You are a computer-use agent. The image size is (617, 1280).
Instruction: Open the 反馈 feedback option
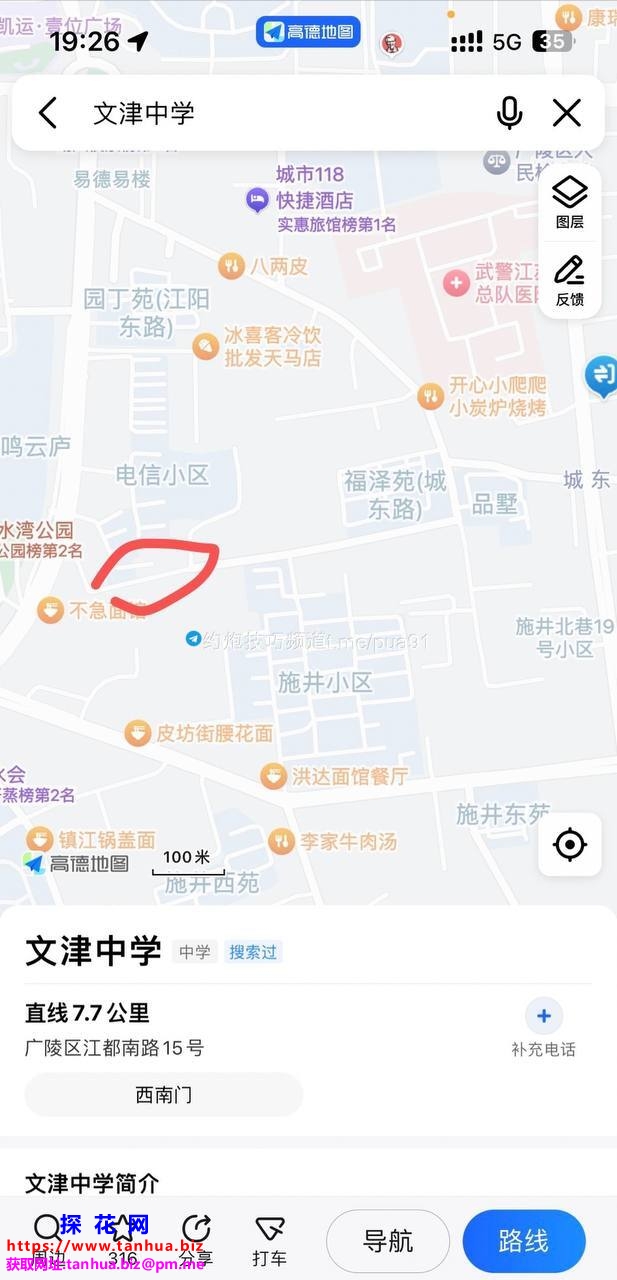pos(570,281)
